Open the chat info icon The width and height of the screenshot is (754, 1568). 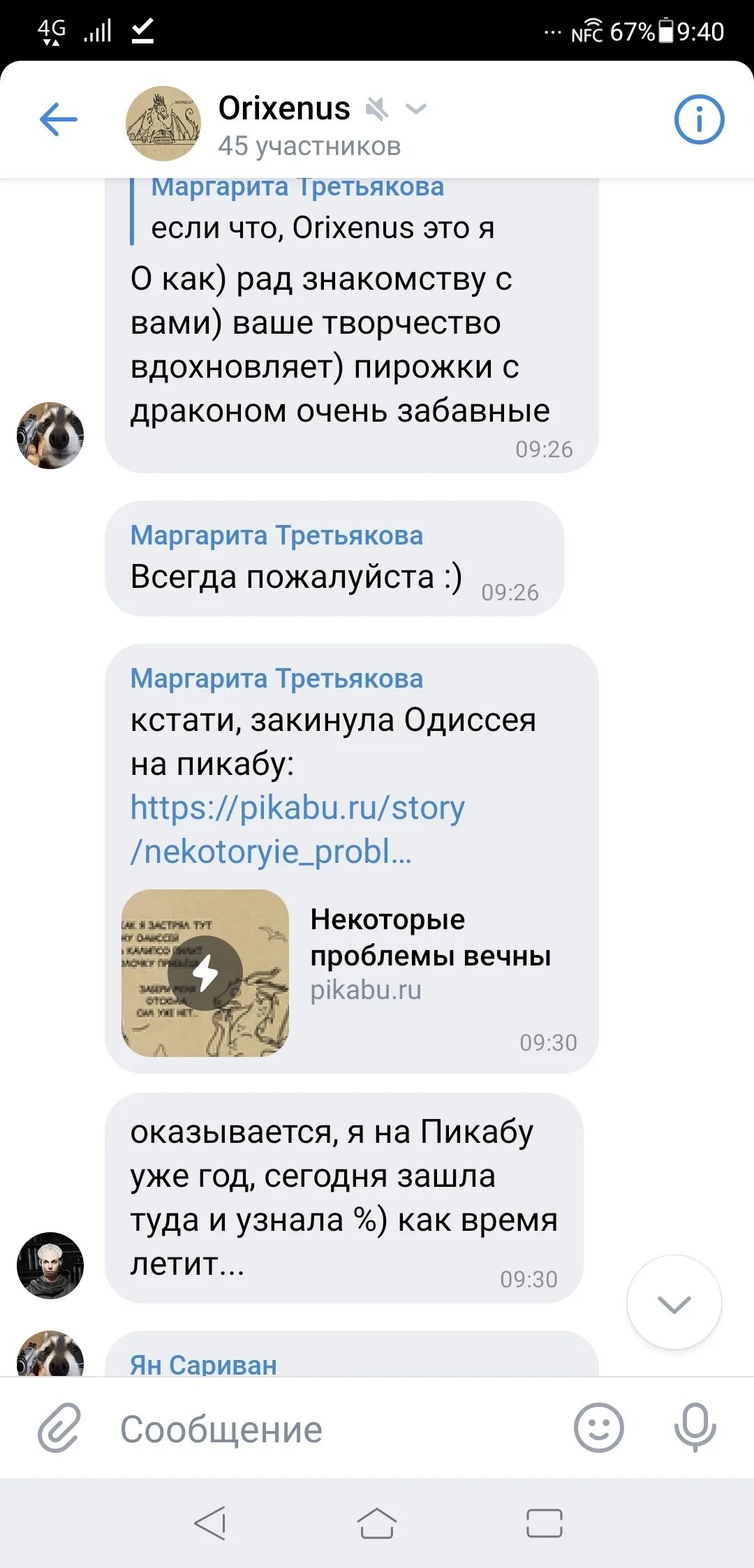(699, 119)
